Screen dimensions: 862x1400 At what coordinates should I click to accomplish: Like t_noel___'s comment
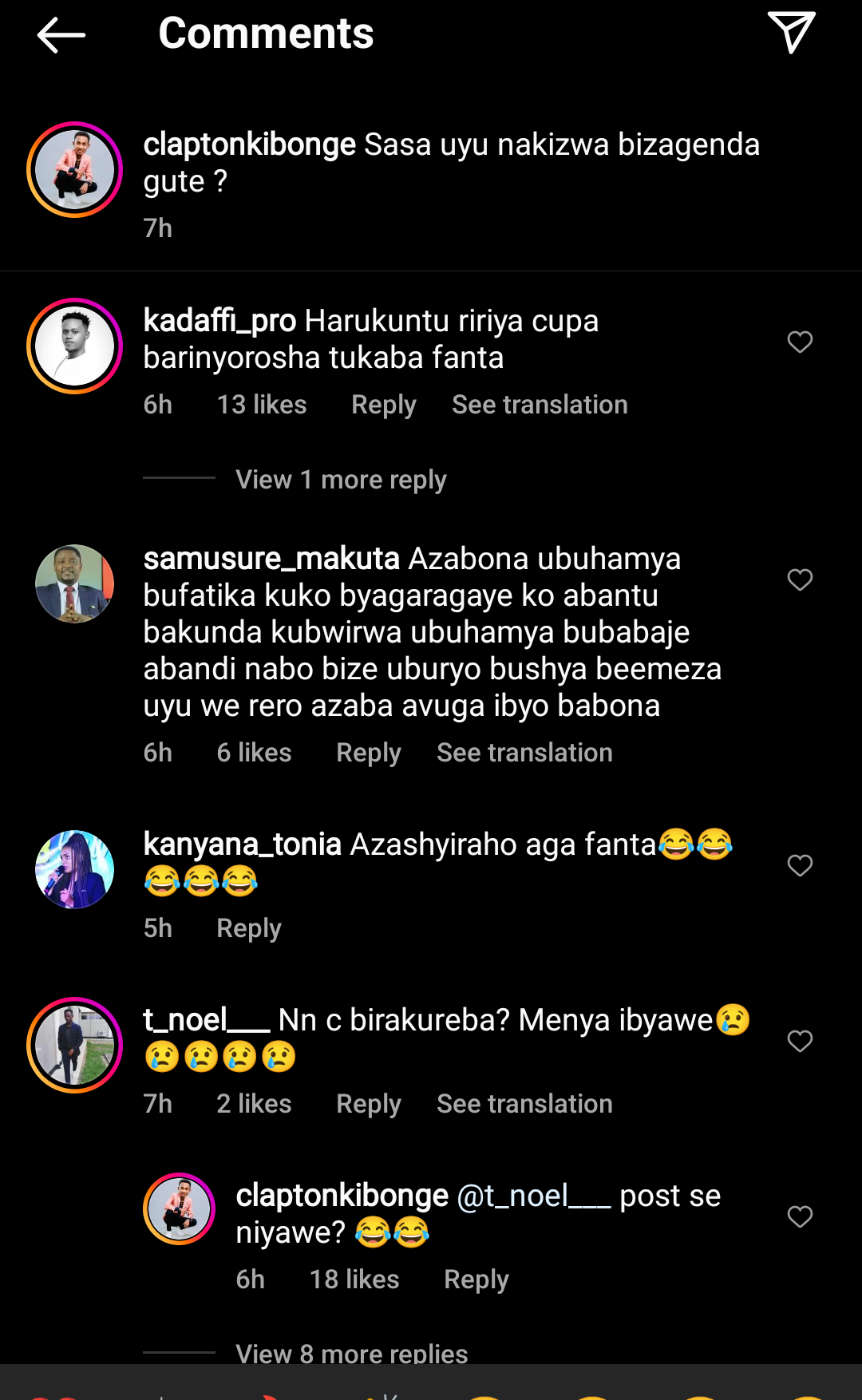click(x=800, y=1042)
